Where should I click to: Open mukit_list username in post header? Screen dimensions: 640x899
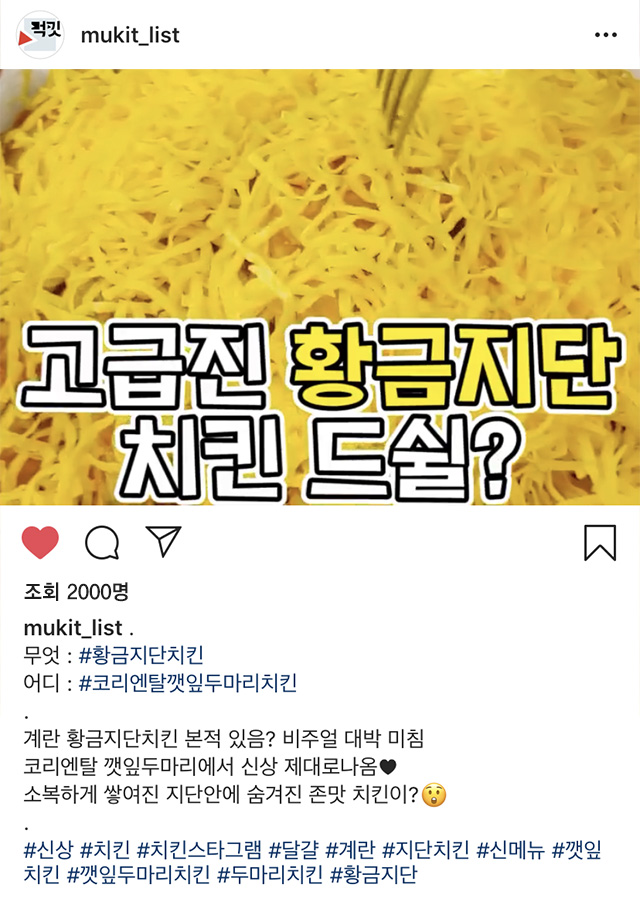pos(129,36)
